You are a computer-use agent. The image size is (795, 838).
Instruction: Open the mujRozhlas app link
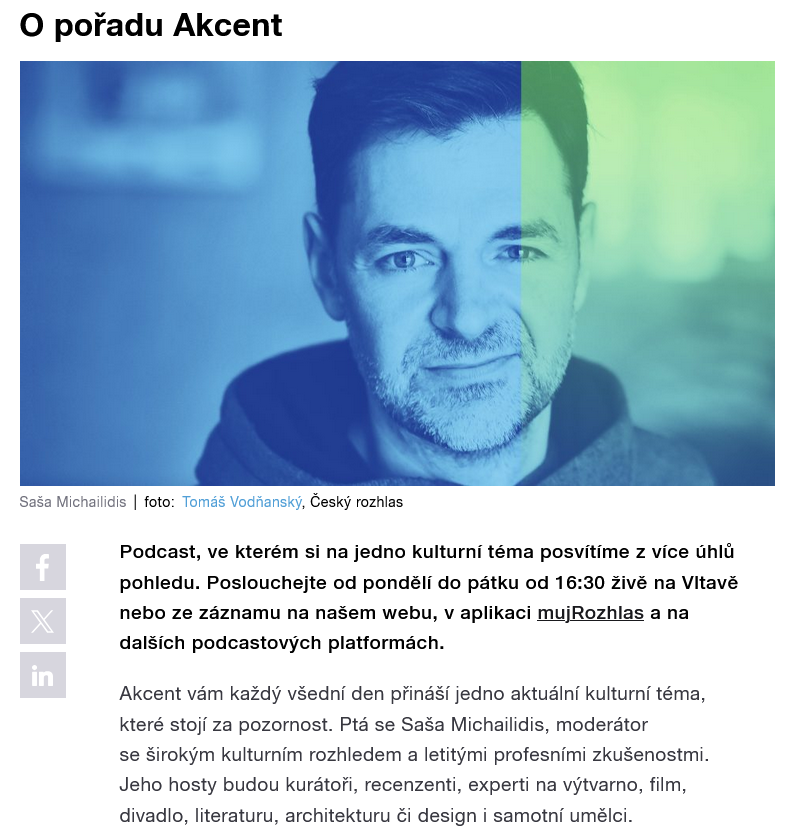590,613
